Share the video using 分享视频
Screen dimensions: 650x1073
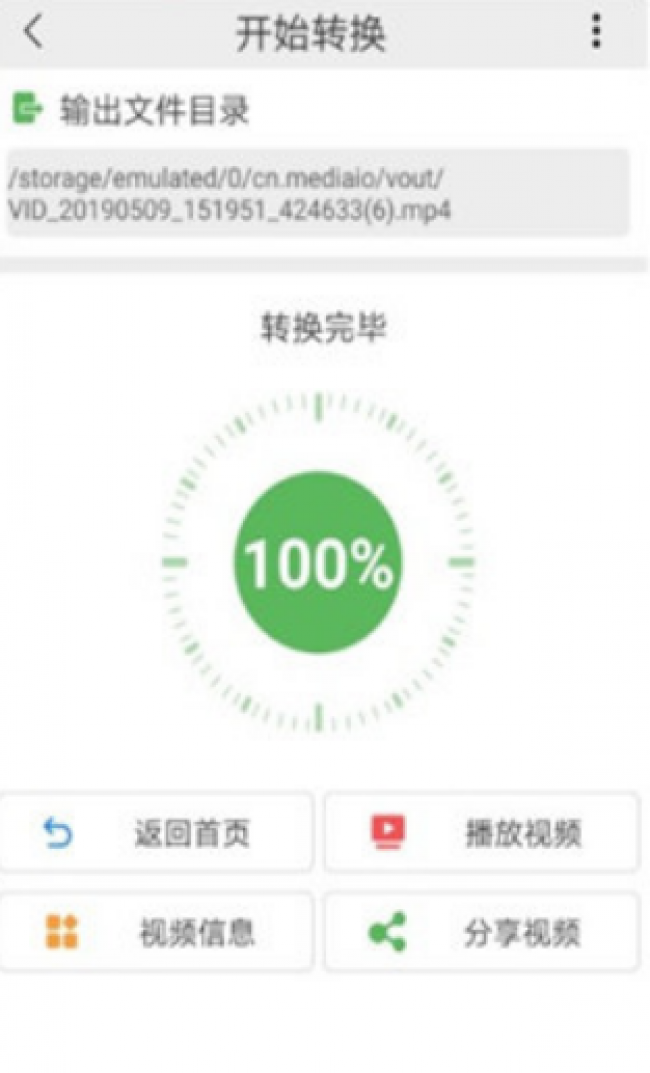point(481,932)
